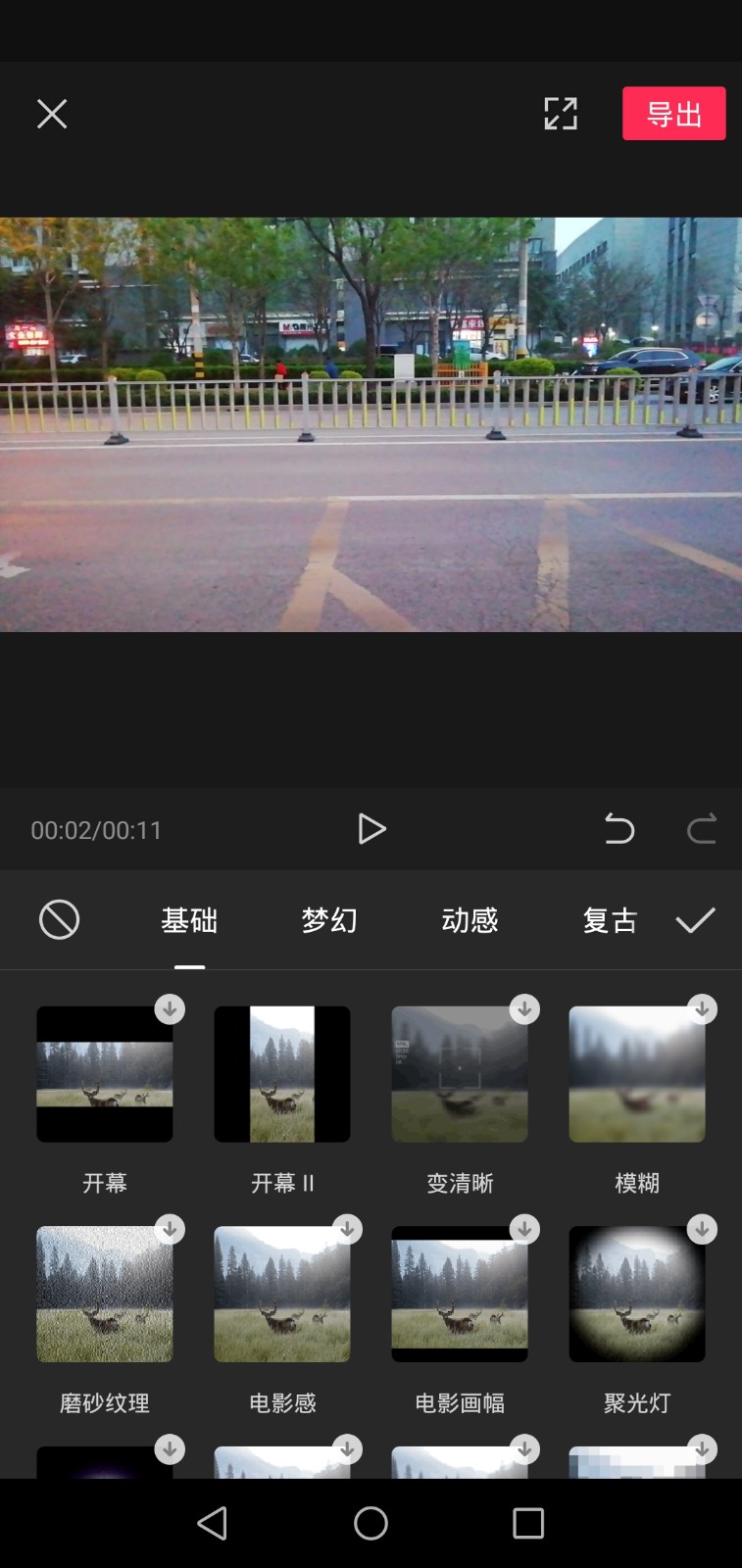Apply the 开幕 II effect
The width and height of the screenshot is (742, 1568).
(282, 1074)
